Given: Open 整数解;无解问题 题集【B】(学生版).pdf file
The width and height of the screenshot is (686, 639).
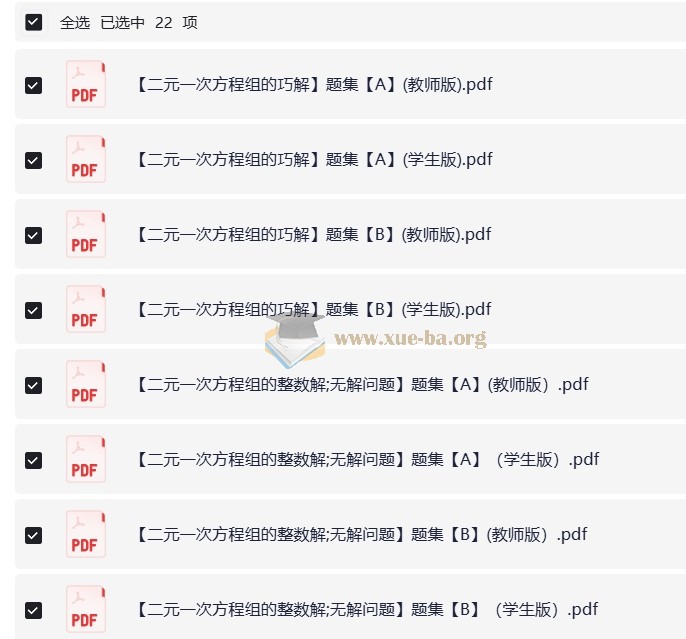Looking at the screenshot, I should (x=366, y=610).
